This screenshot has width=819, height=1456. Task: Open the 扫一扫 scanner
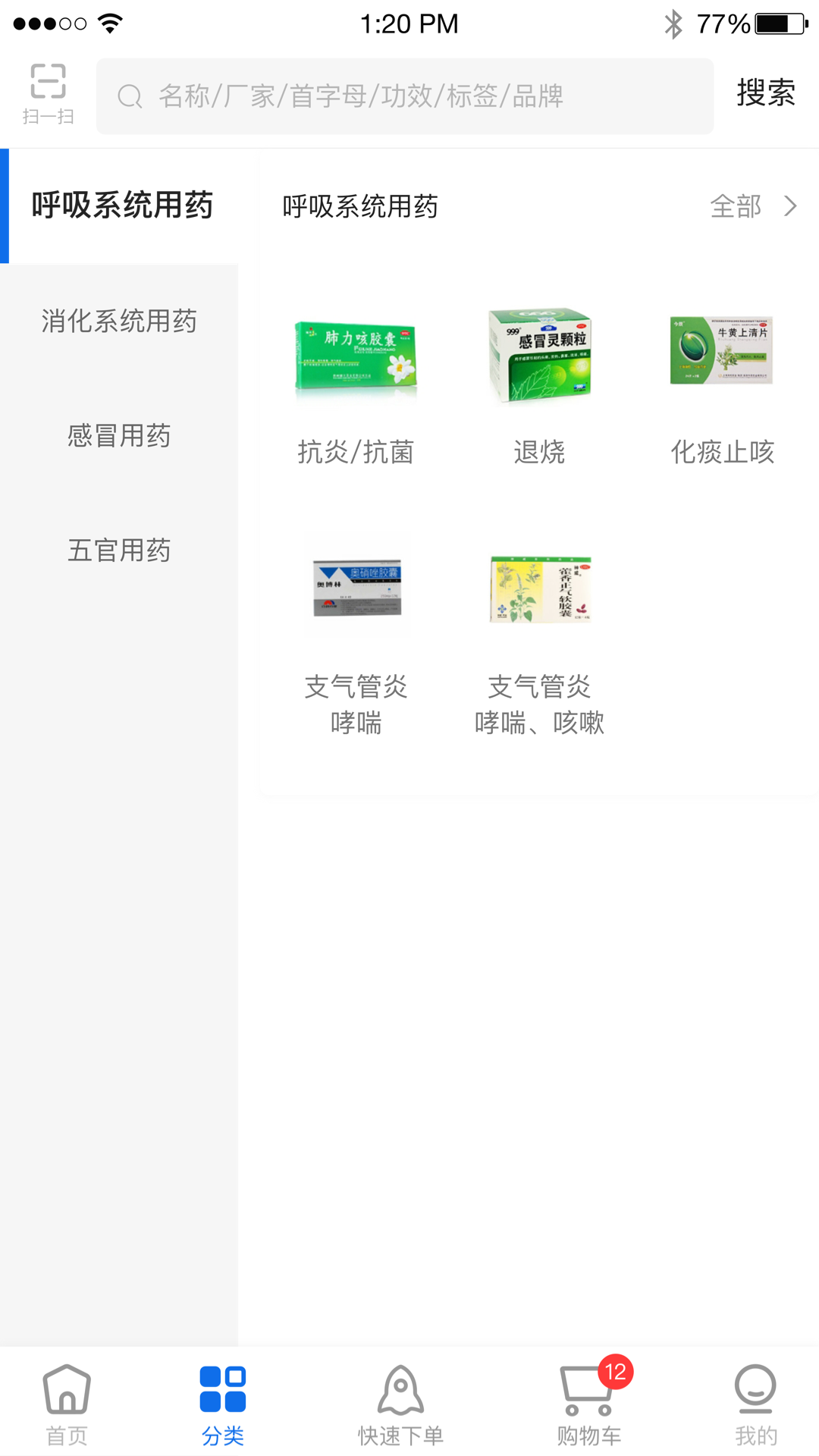point(48,94)
